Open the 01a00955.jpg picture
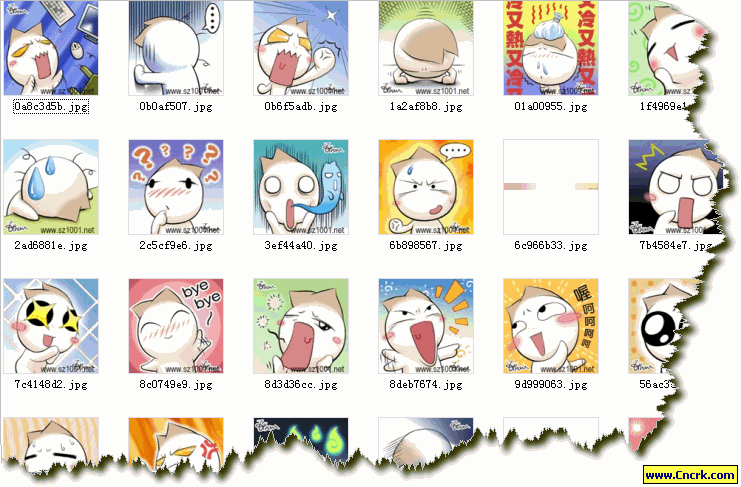This screenshot has width=741, height=487. 551,48
